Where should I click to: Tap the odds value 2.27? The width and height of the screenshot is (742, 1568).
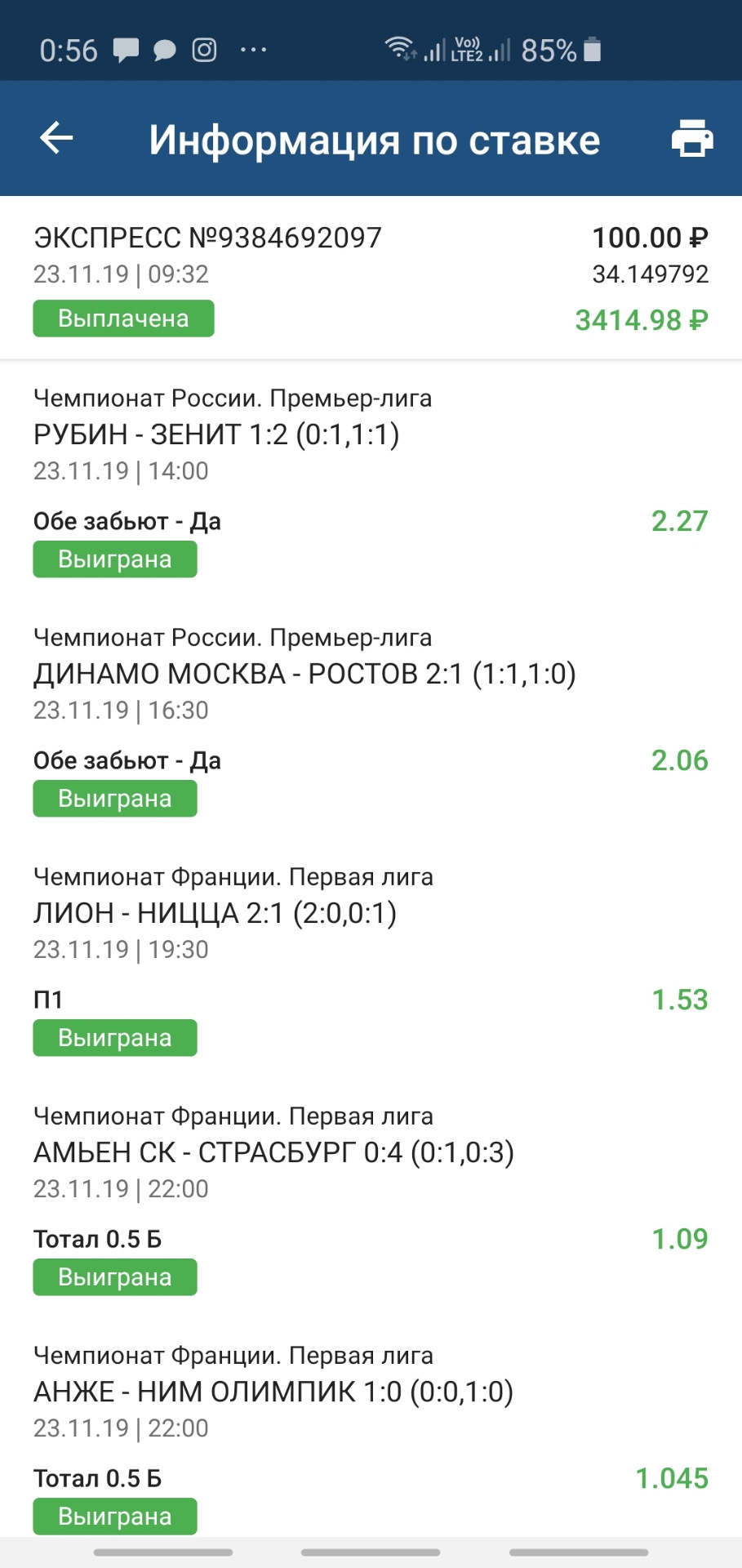pyautogui.click(x=680, y=520)
